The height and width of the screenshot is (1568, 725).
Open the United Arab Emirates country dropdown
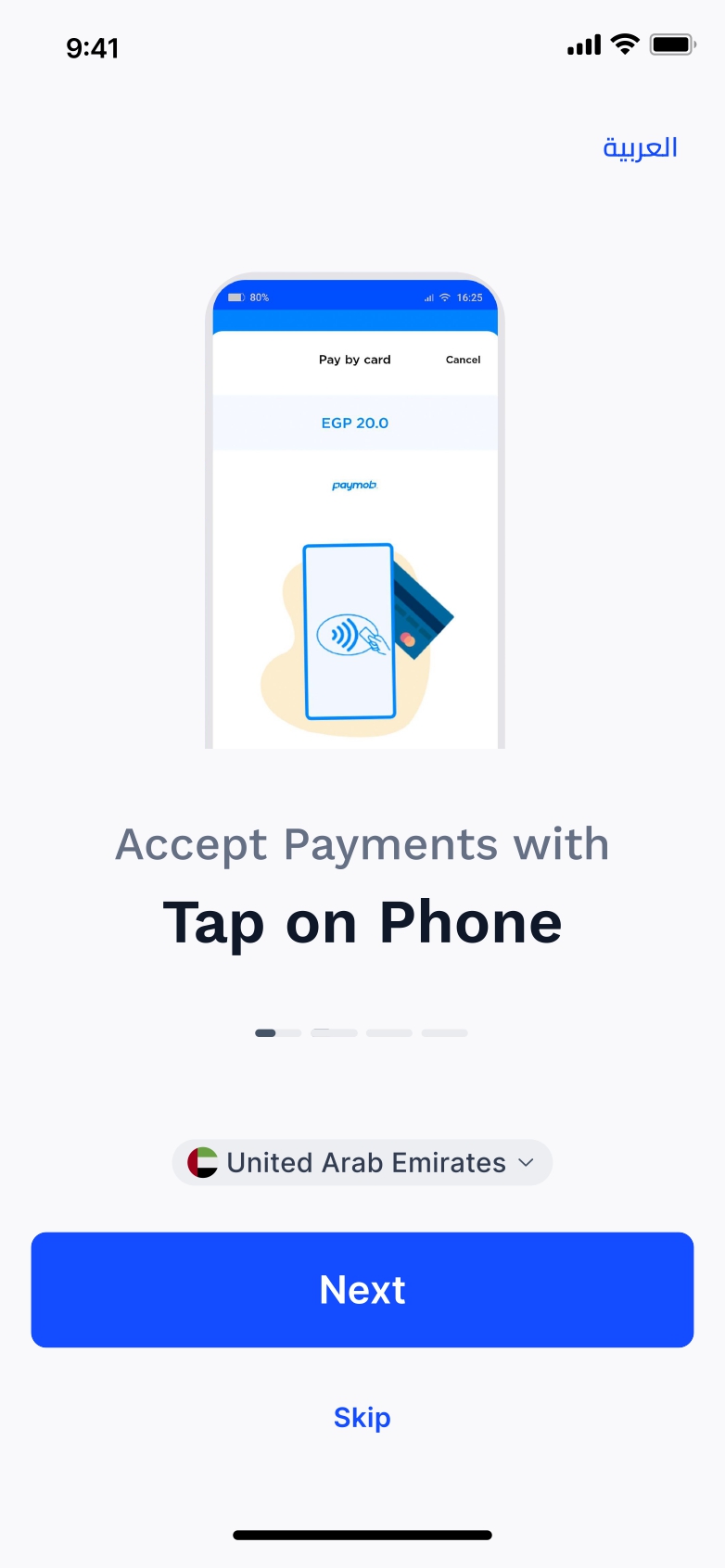point(362,1162)
